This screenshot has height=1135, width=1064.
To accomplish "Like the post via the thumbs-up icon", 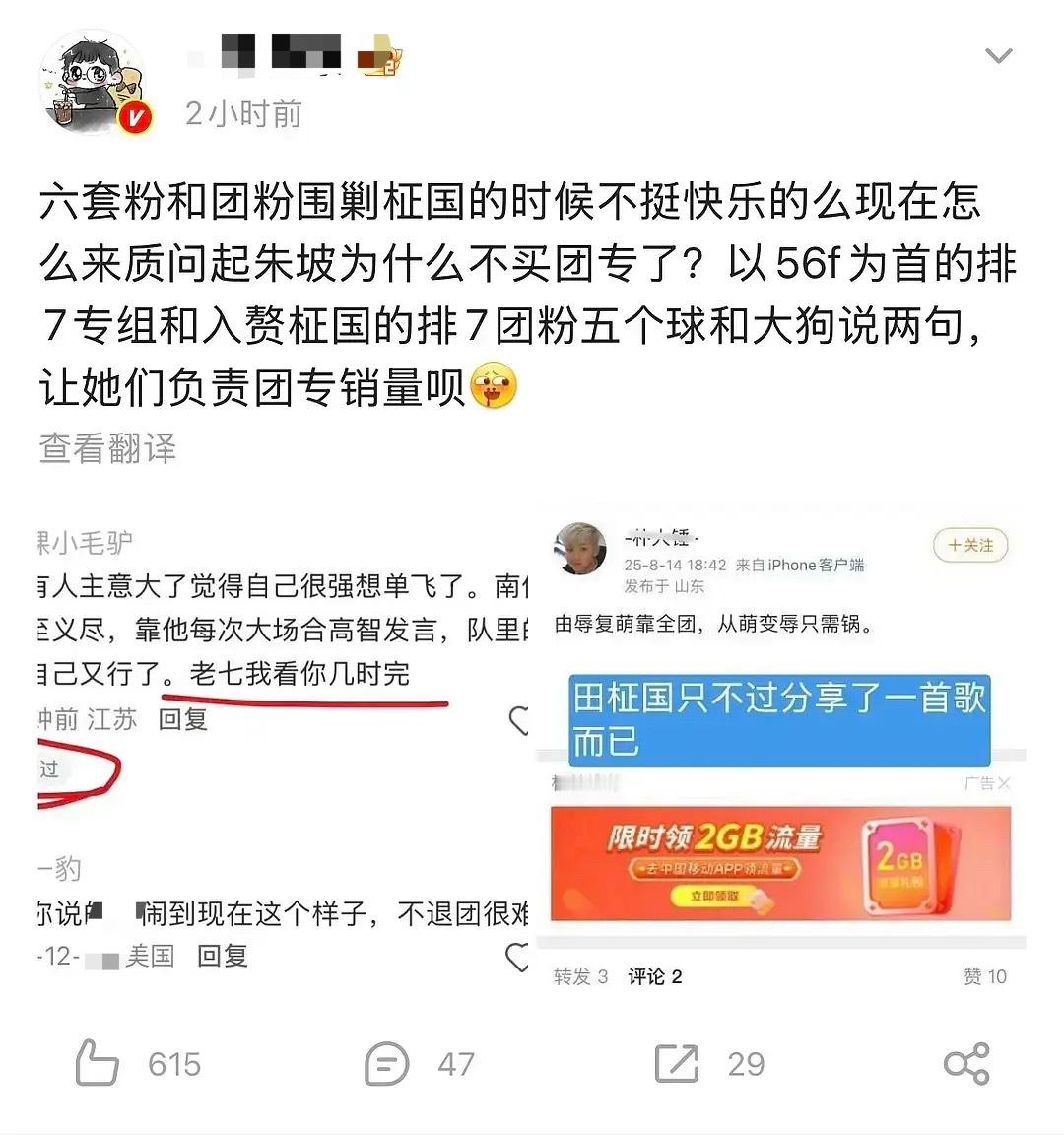I will (x=96, y=1064).
